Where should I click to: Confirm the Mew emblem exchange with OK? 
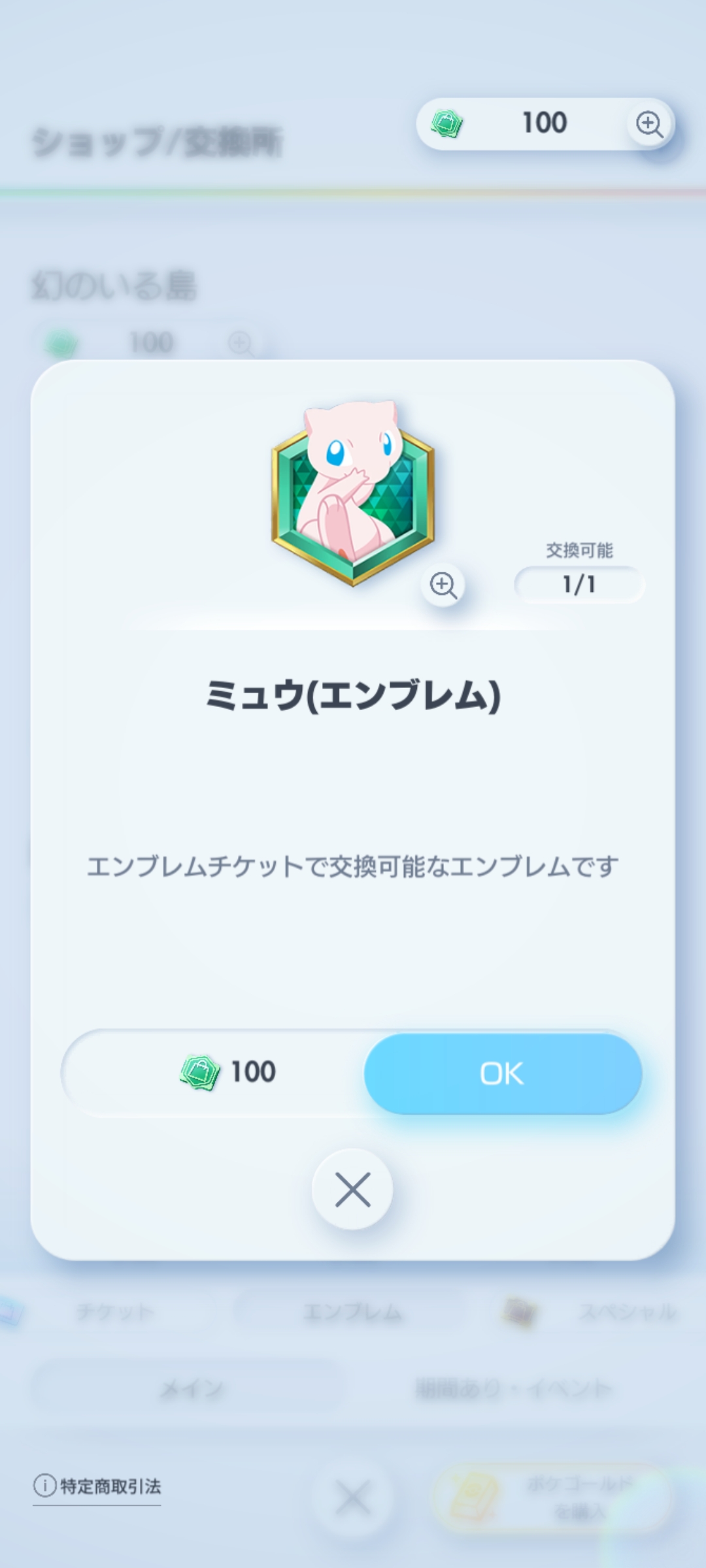[x=503, y=1073]
